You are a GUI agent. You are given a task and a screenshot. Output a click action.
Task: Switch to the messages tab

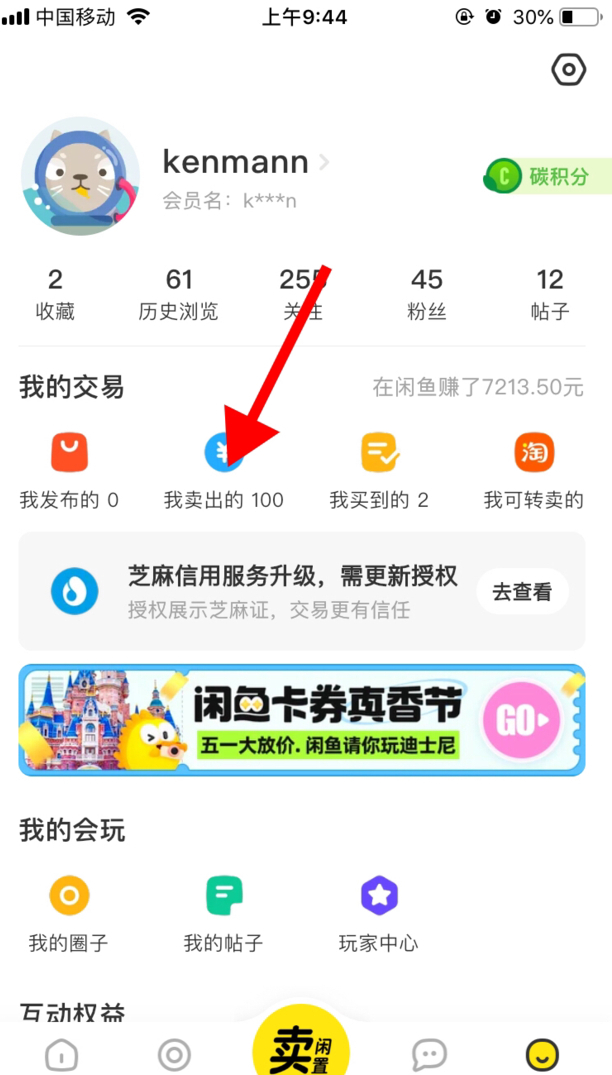pos(430,1055)
